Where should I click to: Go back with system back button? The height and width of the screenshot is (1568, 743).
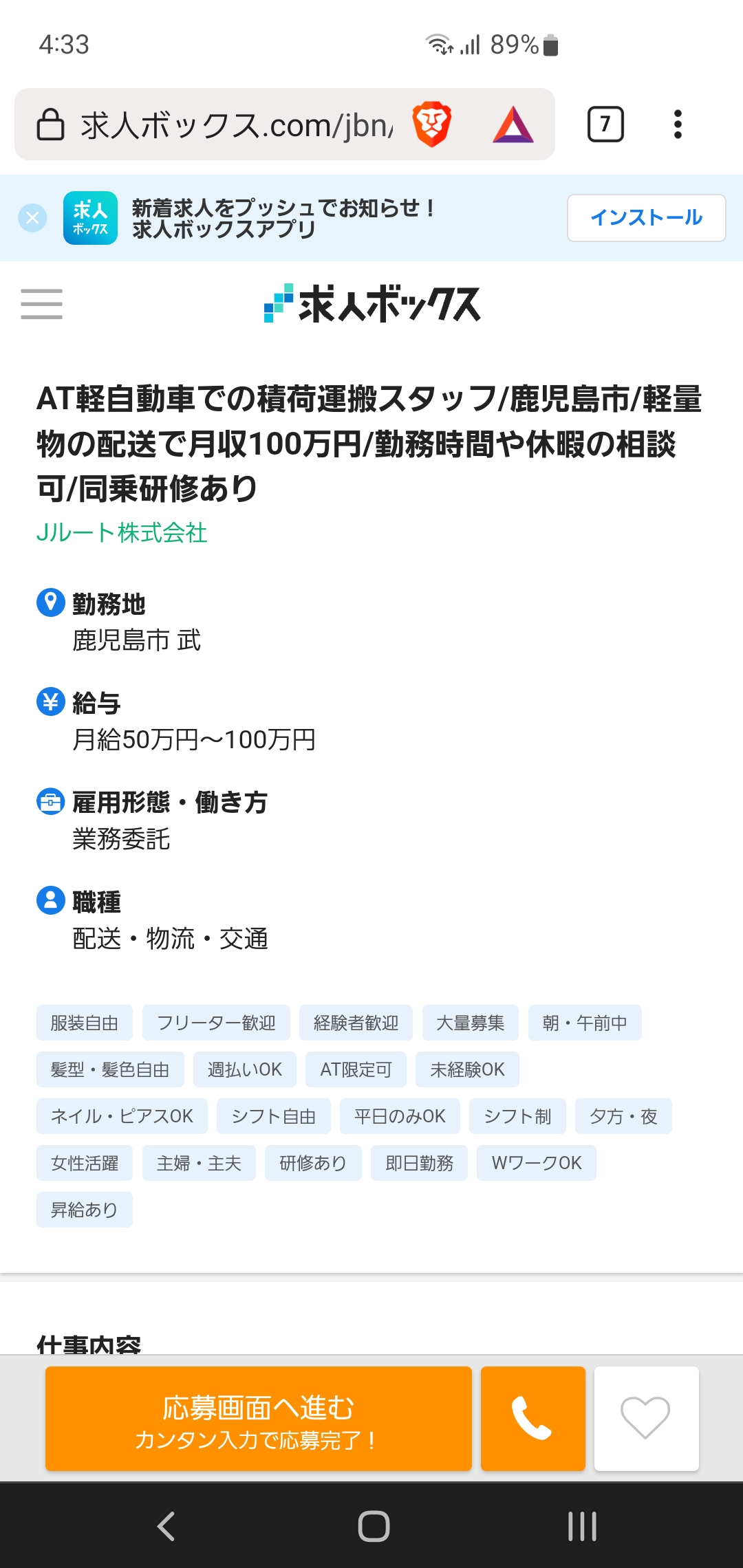coord(166,1526)
